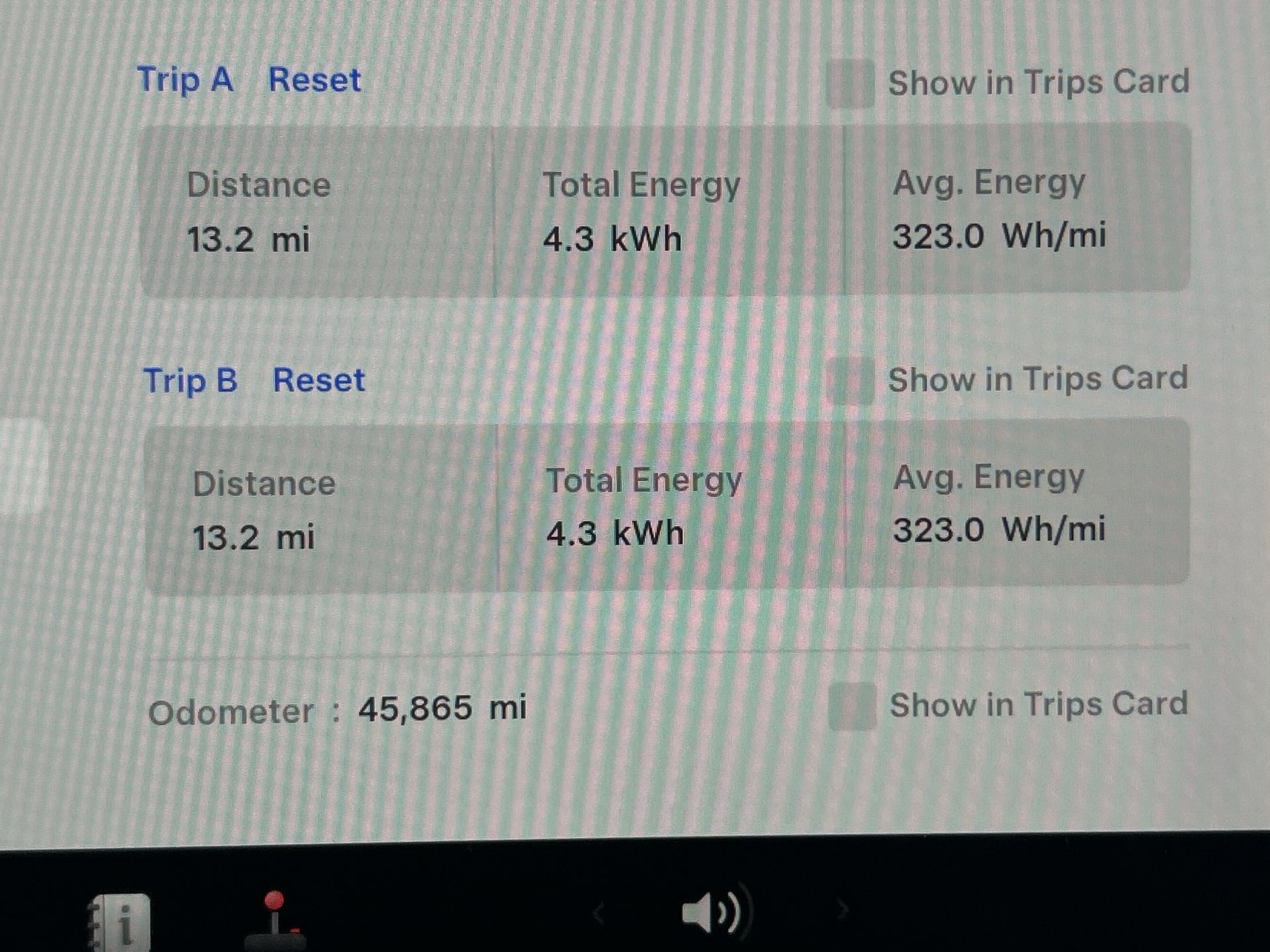1270x952 pixels.
Task: Enable Show in Trips Card for Trip B
Action: pyautogui.click(x=850, y=381)
